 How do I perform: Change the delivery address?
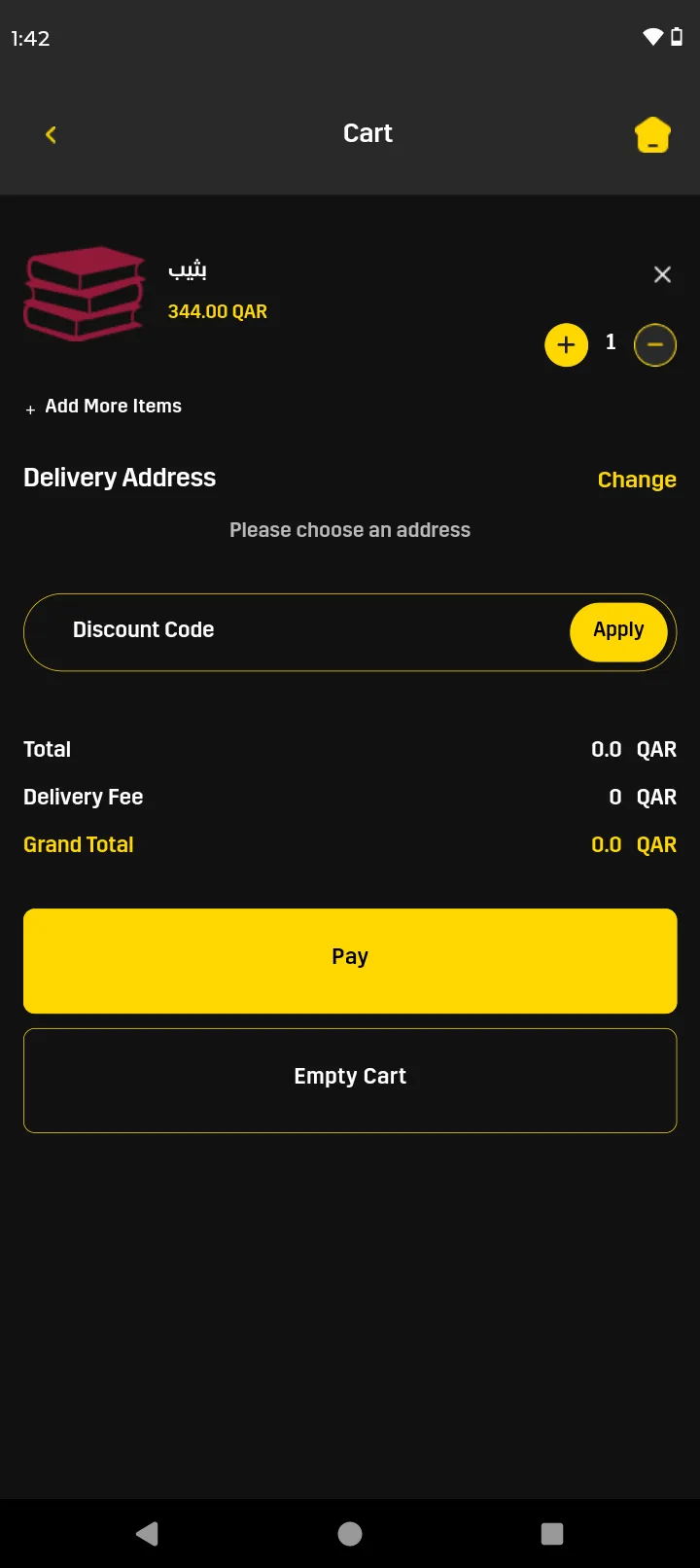coord(636,480)
